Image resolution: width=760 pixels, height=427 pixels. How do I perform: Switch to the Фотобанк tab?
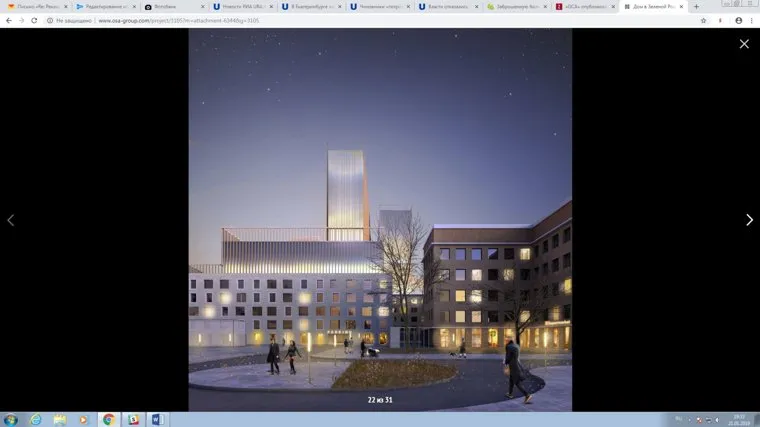pyautogui.click(x=172, y=6)
